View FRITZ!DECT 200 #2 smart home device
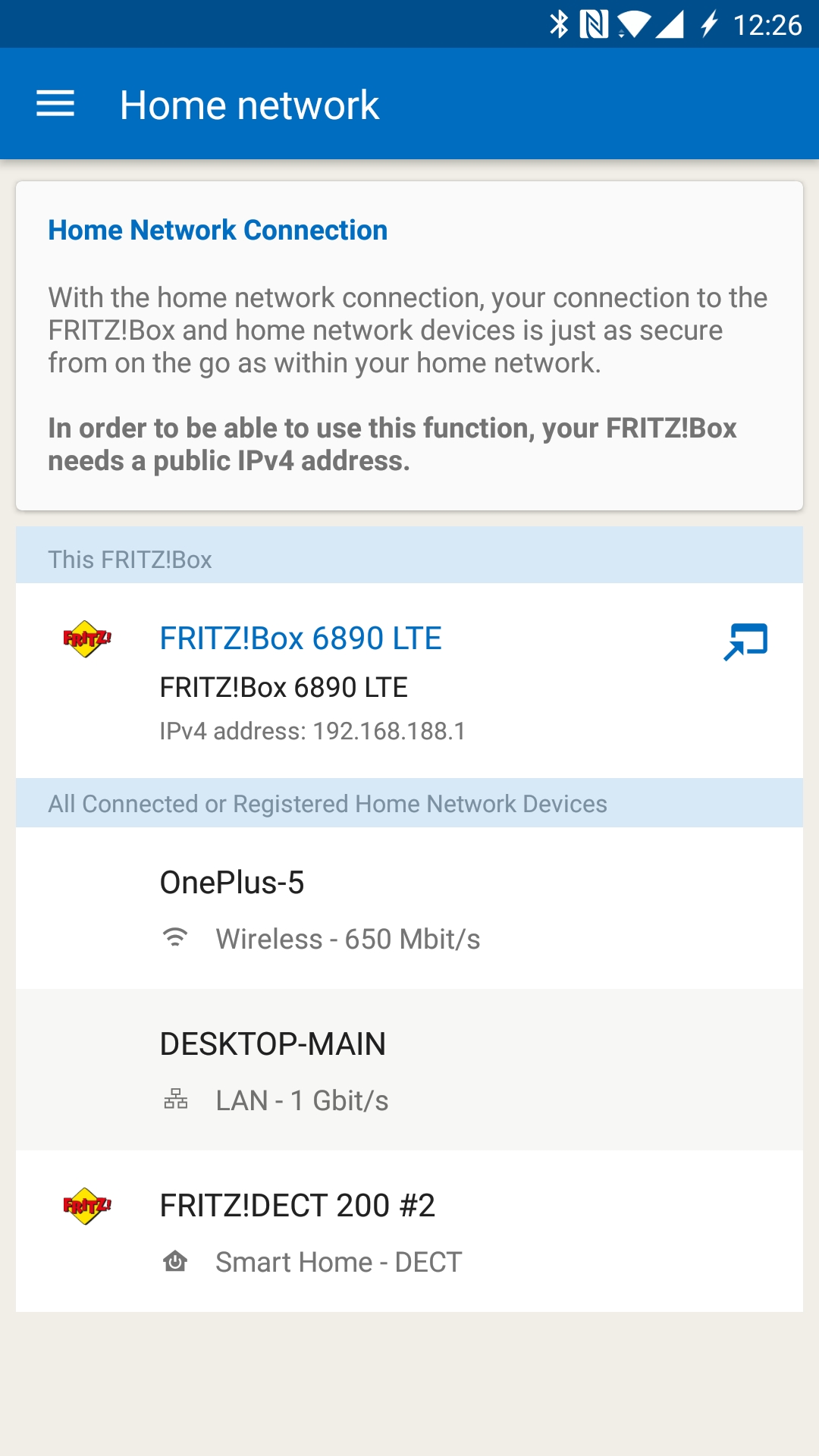Image resolution: width=819 pixels, height=1456 pixels. [409, 1231]
